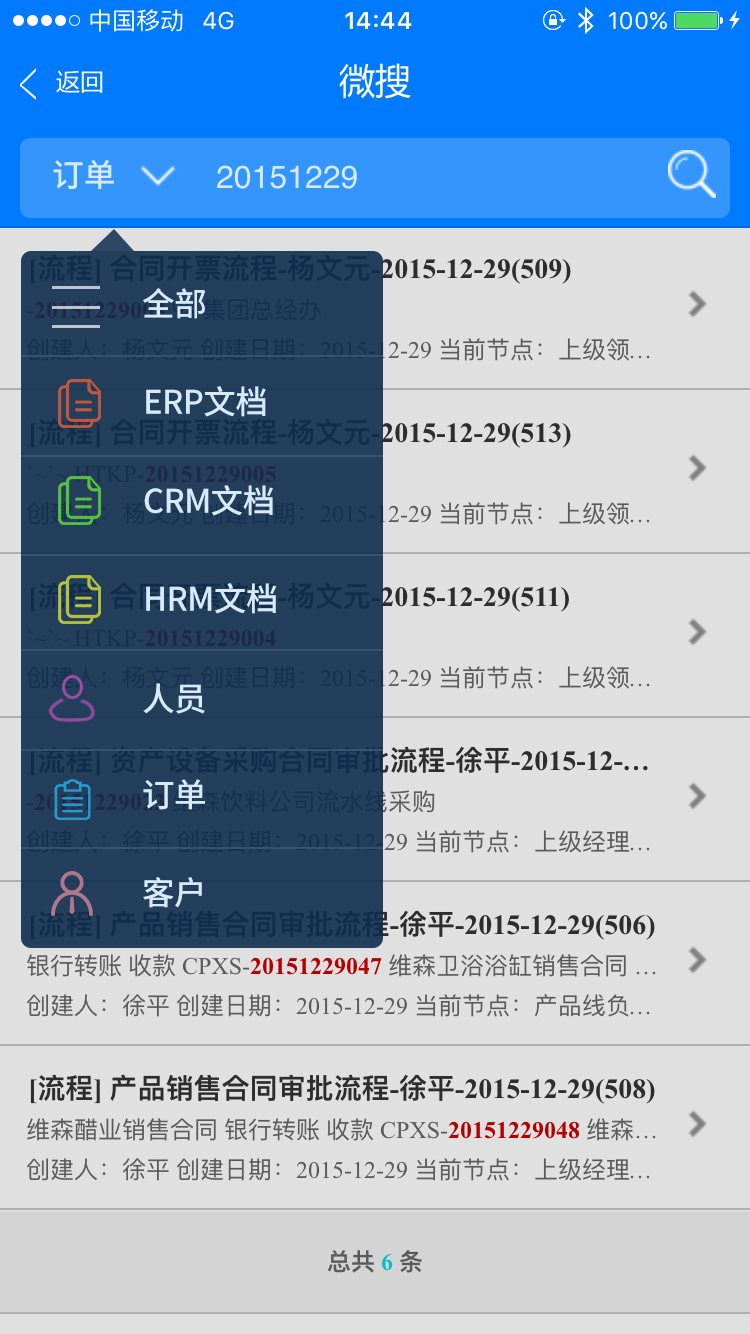Viewport: 750px width, 1334px height.
Task: Select 人员 in the category list
Action: [x=202, y=698]
